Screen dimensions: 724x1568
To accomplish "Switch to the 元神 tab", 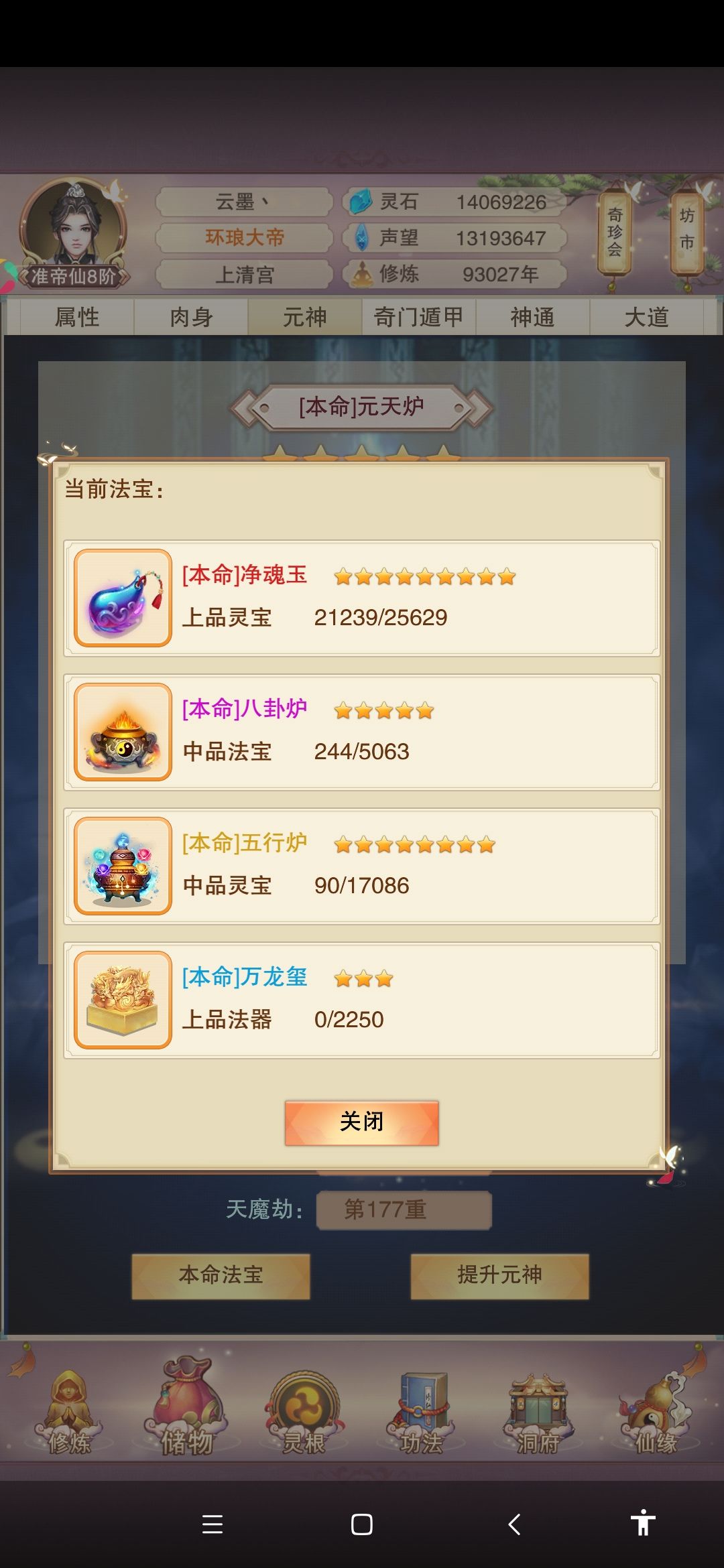I will tap(307, 317).
